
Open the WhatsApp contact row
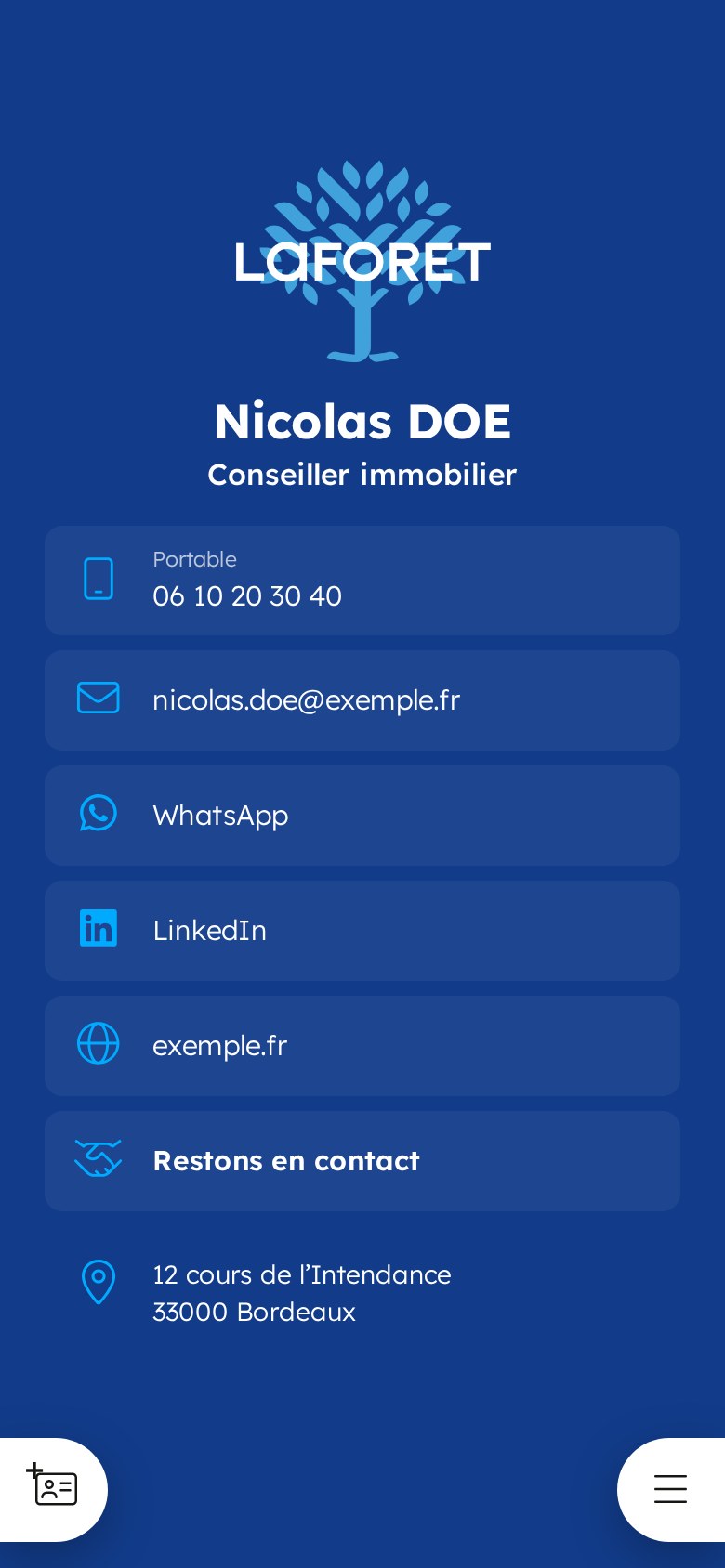362,816
